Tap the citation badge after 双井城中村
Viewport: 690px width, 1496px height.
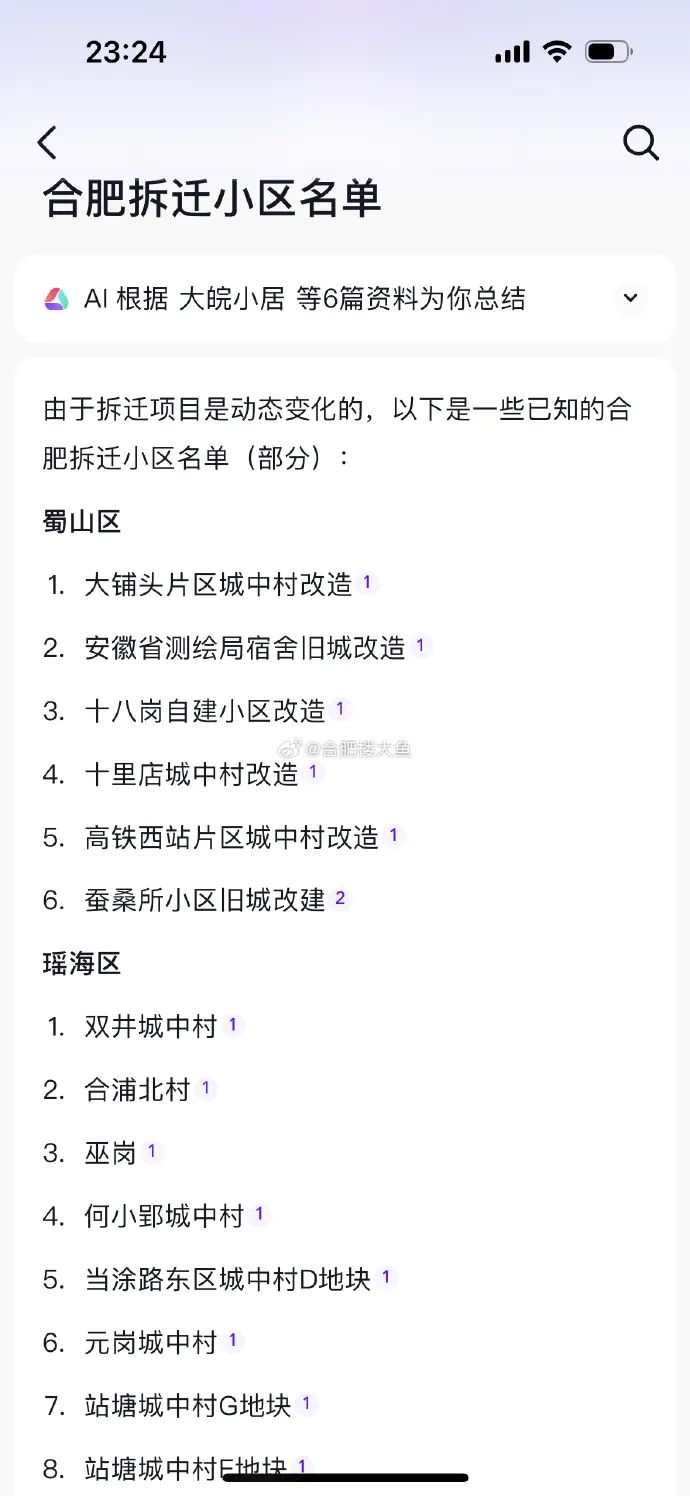pos(232,1025)
